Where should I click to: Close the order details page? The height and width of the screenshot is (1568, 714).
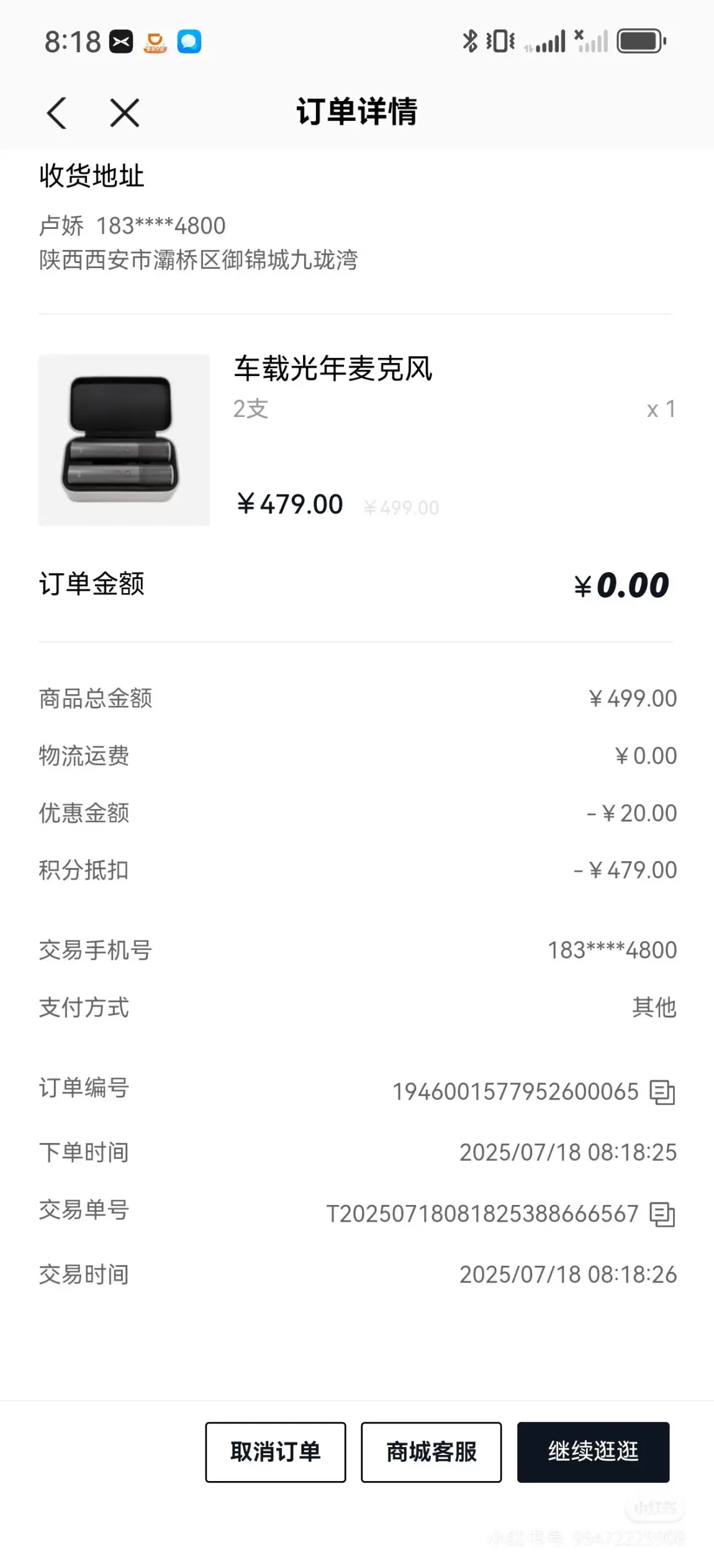[x=124, y=113]
